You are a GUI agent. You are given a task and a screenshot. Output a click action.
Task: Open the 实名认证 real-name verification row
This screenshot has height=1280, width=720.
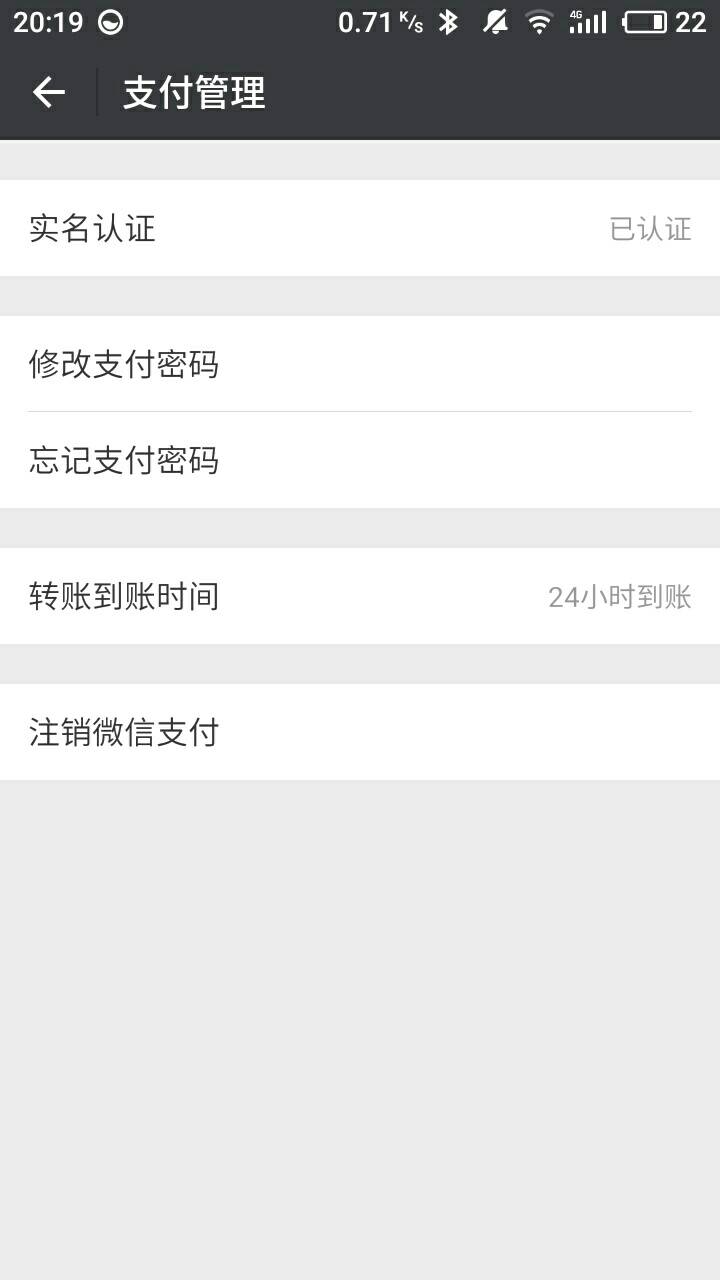360,229
